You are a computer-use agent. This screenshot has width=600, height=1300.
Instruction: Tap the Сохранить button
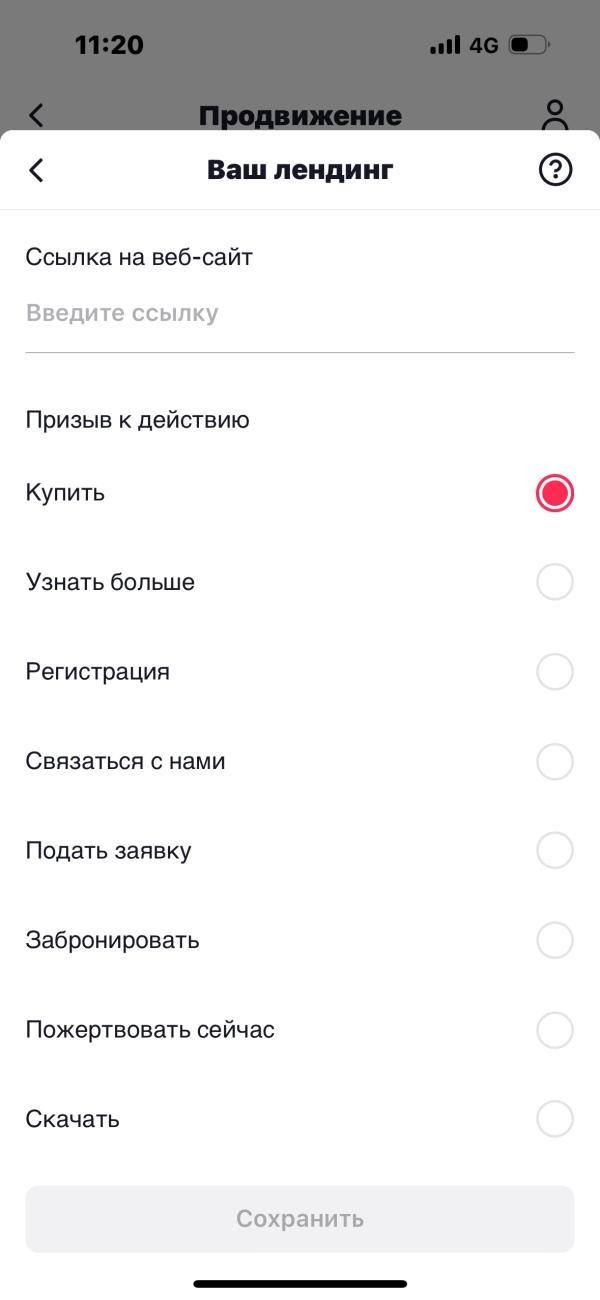(300, 1219)
